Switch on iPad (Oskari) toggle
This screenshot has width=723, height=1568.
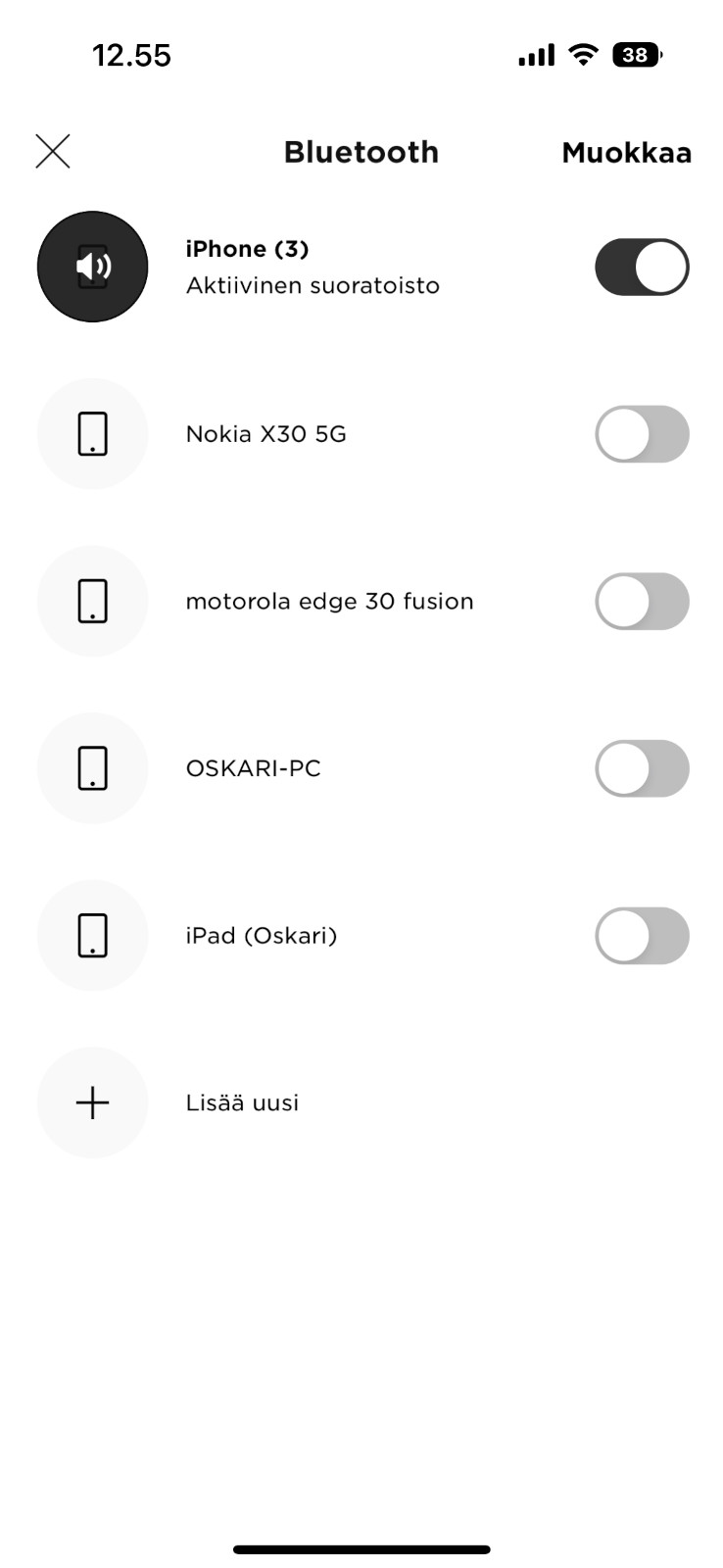[643, 936]
